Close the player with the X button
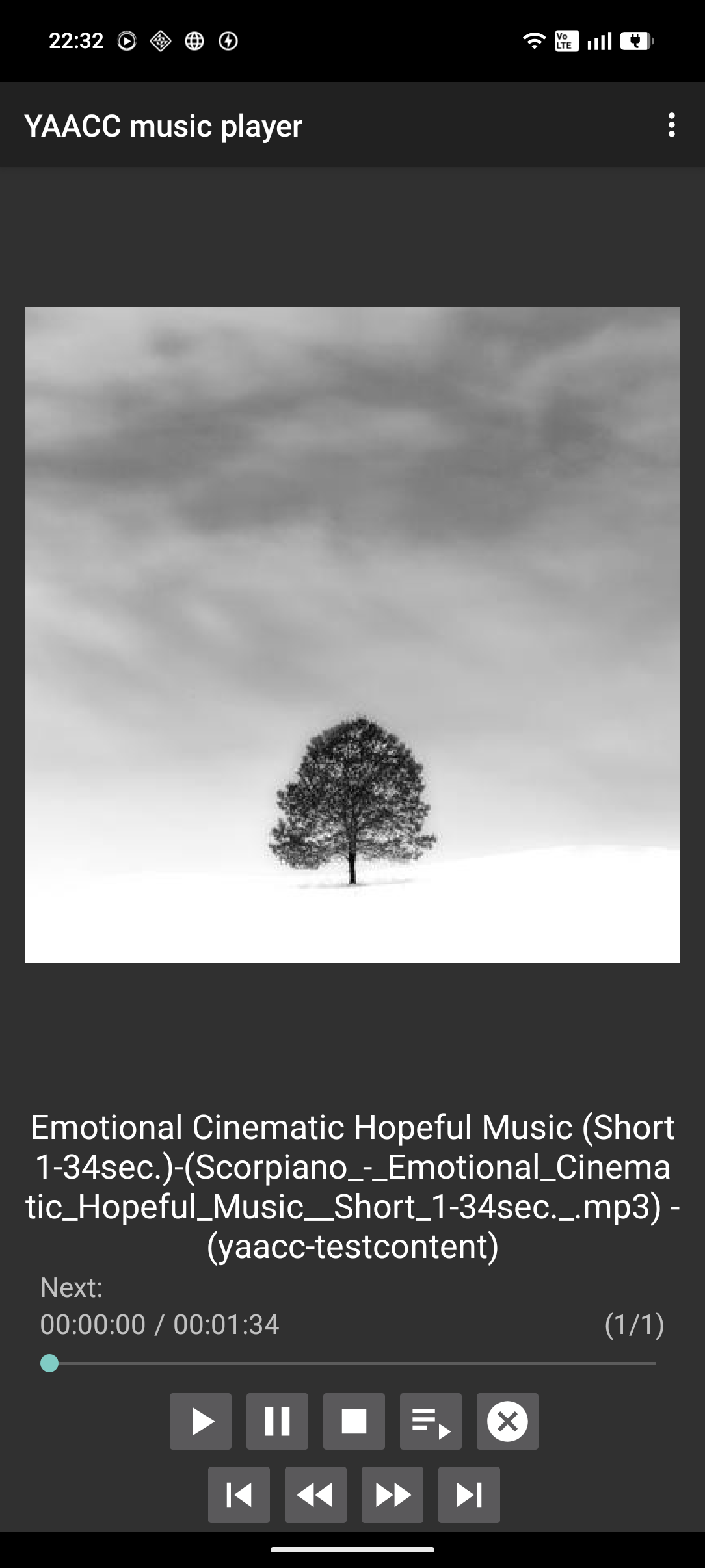The image size is (705, 1568). click(507, 1422)
